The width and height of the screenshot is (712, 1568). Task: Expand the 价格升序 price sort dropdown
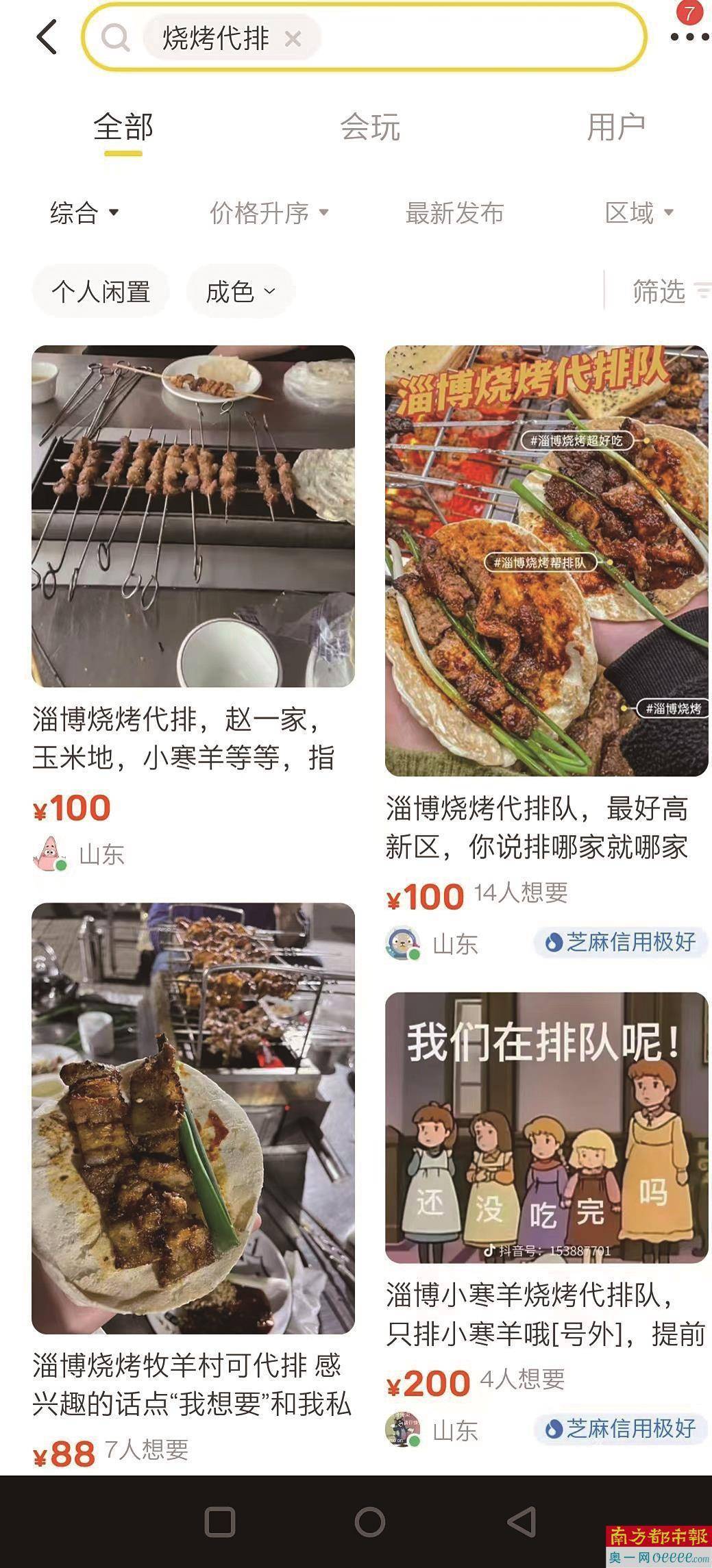(269, 213)
